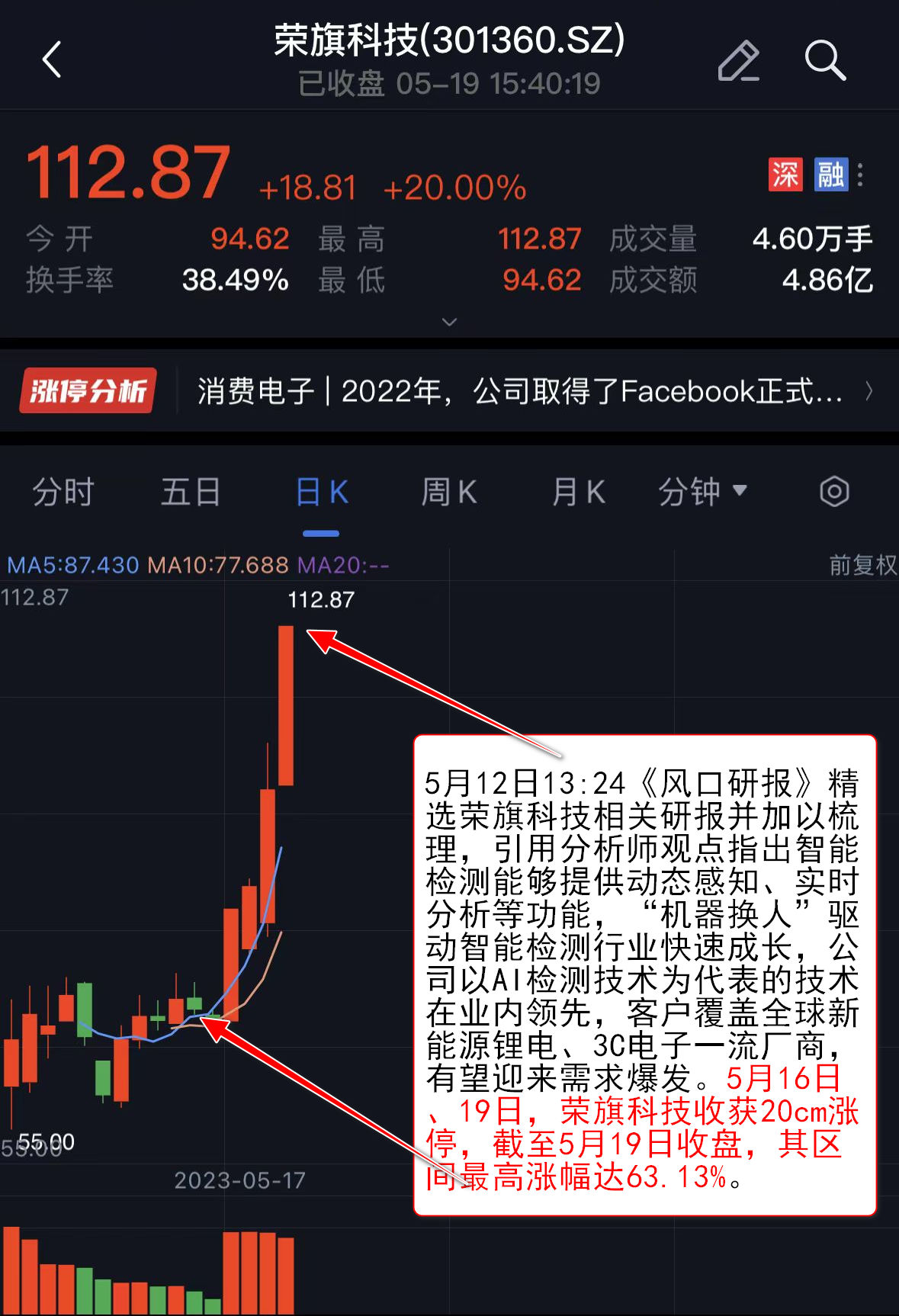Open the edit pencil icon
This screenshot has height=1316, width=899.
click(x=738, y=60)
